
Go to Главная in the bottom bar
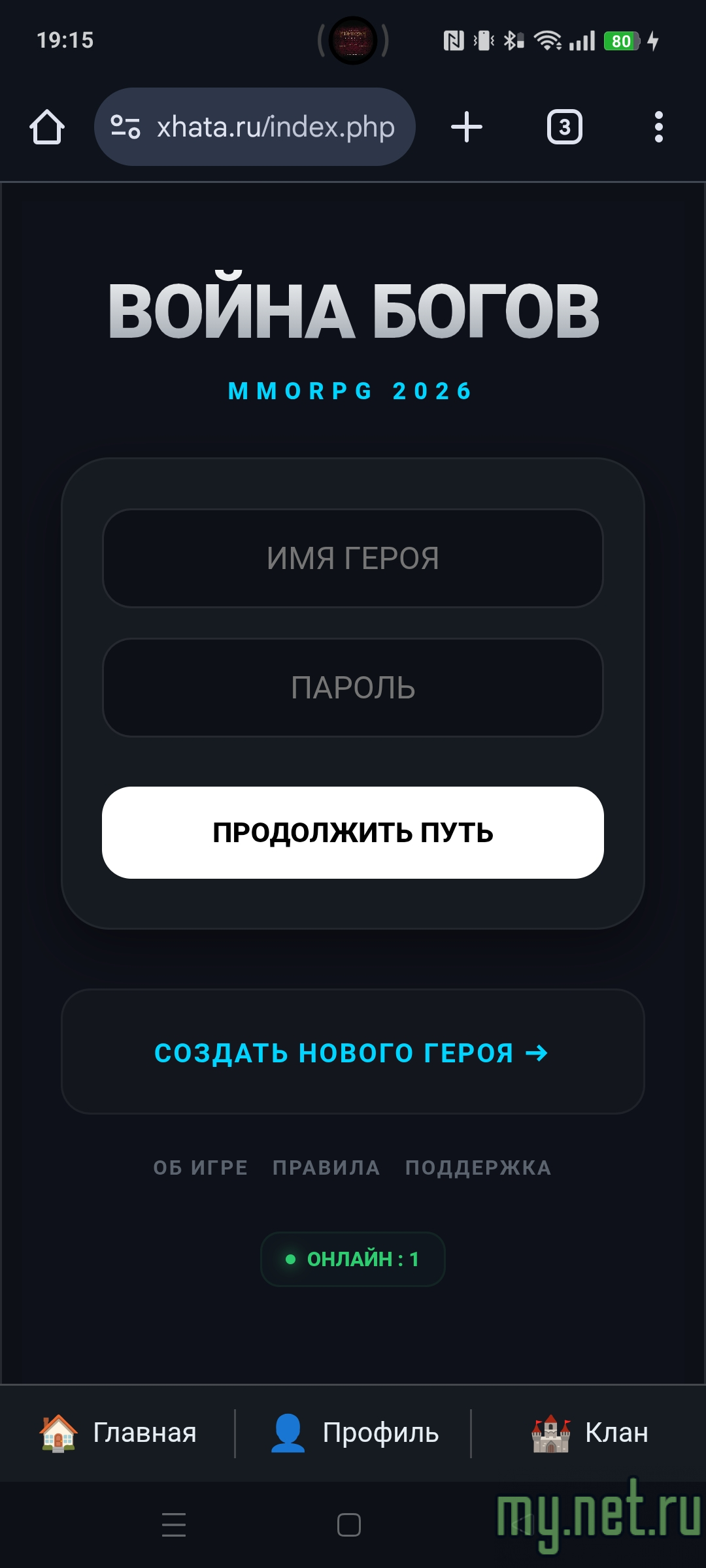click(x=118, y=1433)
